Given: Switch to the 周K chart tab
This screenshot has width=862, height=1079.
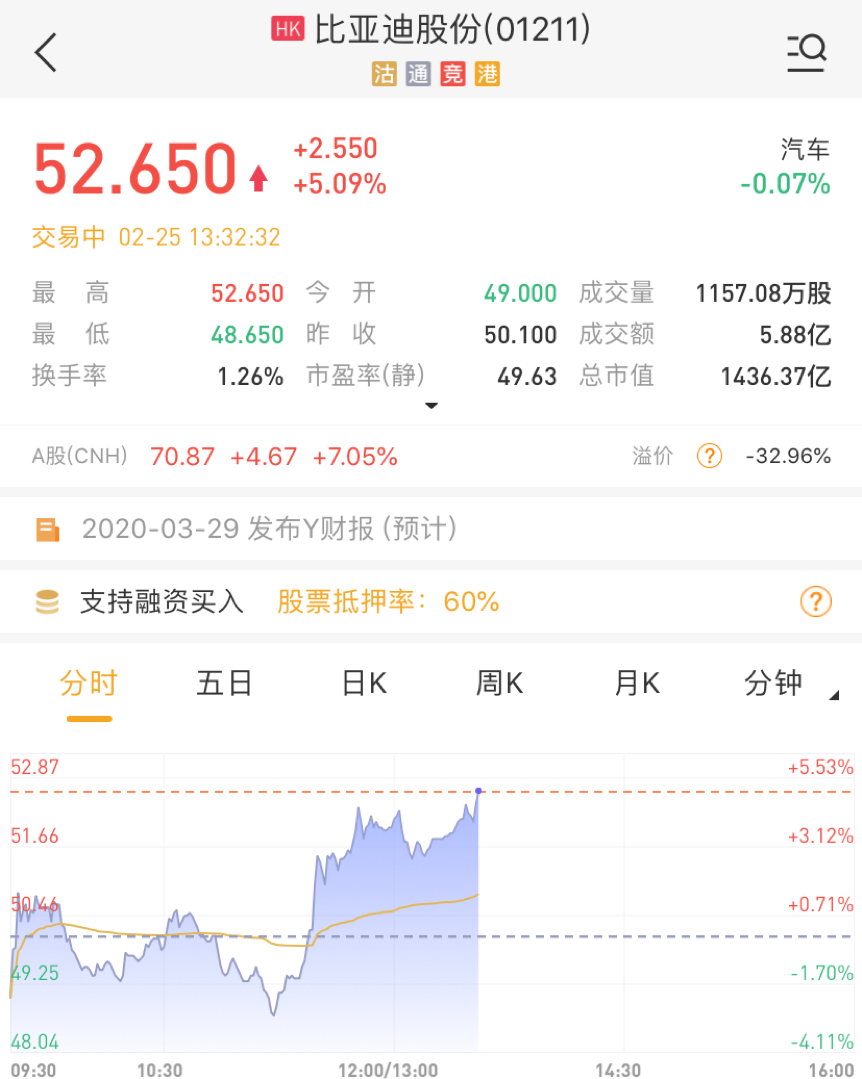Looking at the screenshot, I should click(x=499, y=684).
